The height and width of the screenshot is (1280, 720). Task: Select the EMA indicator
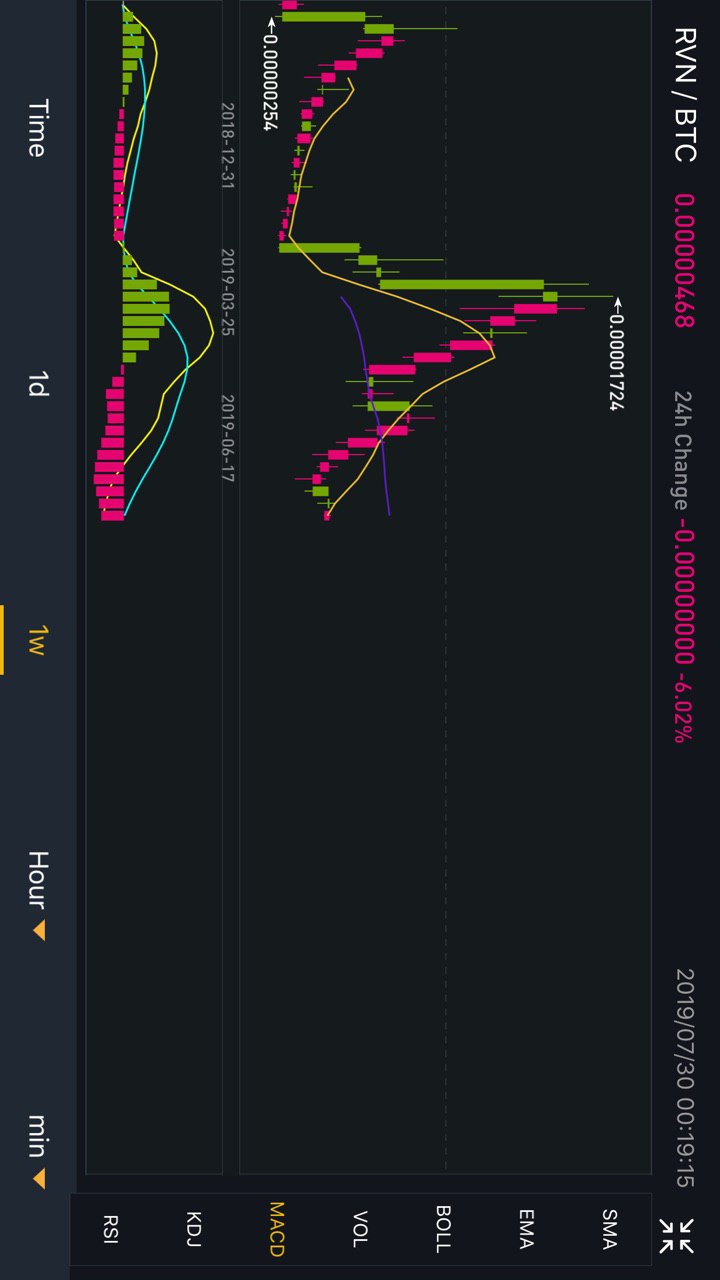[525, 1229]
